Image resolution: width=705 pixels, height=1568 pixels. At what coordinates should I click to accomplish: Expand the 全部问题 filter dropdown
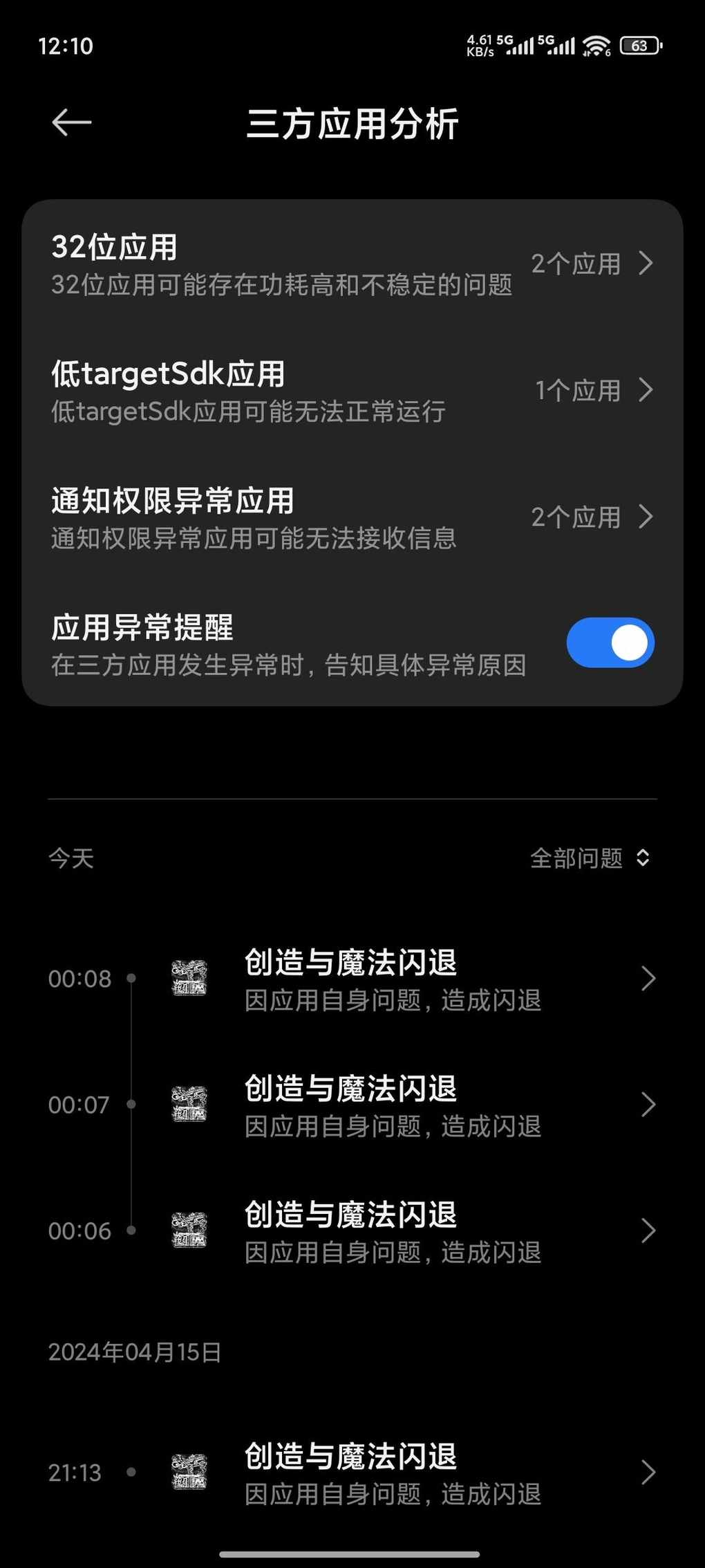click(590, 858)
